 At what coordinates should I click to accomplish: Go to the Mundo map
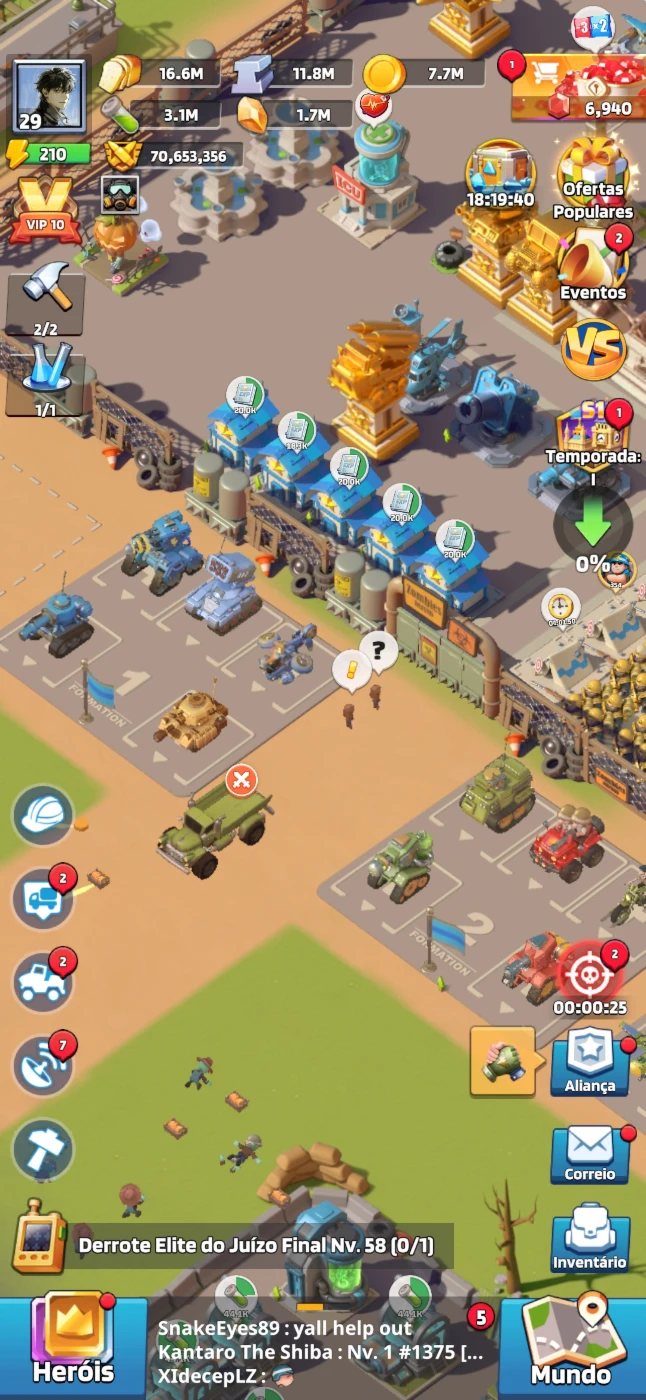[571, 1346]
